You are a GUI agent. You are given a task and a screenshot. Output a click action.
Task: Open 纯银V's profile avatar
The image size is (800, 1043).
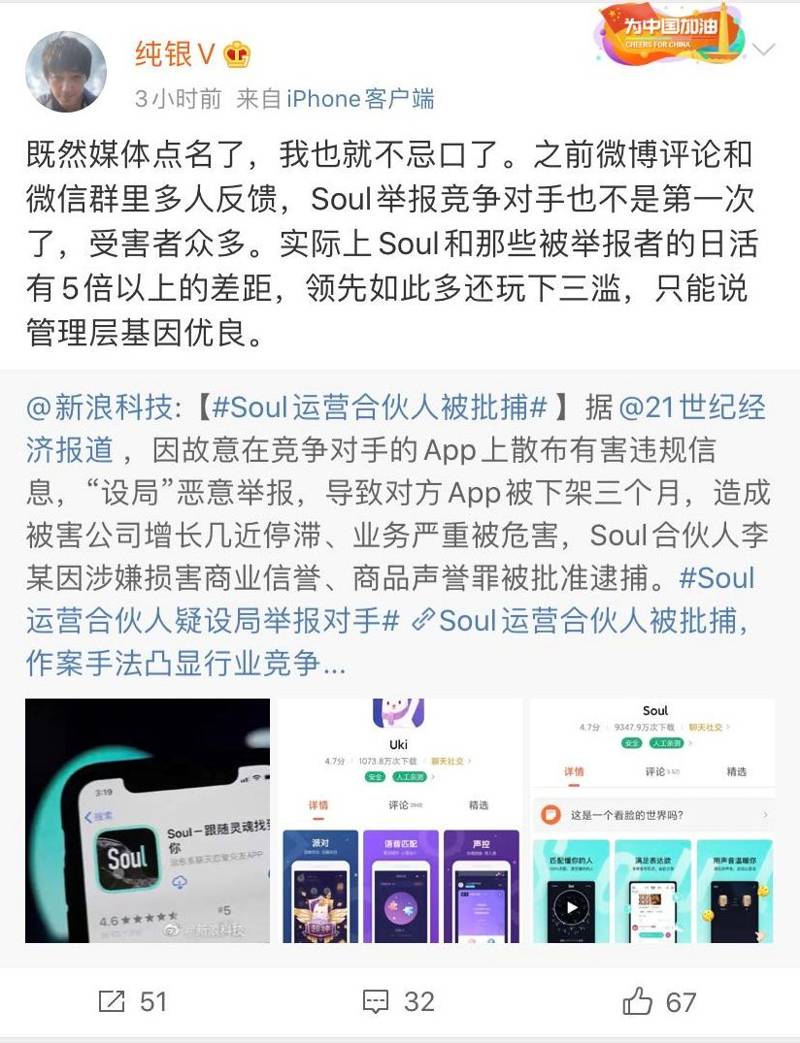(65, 71)
